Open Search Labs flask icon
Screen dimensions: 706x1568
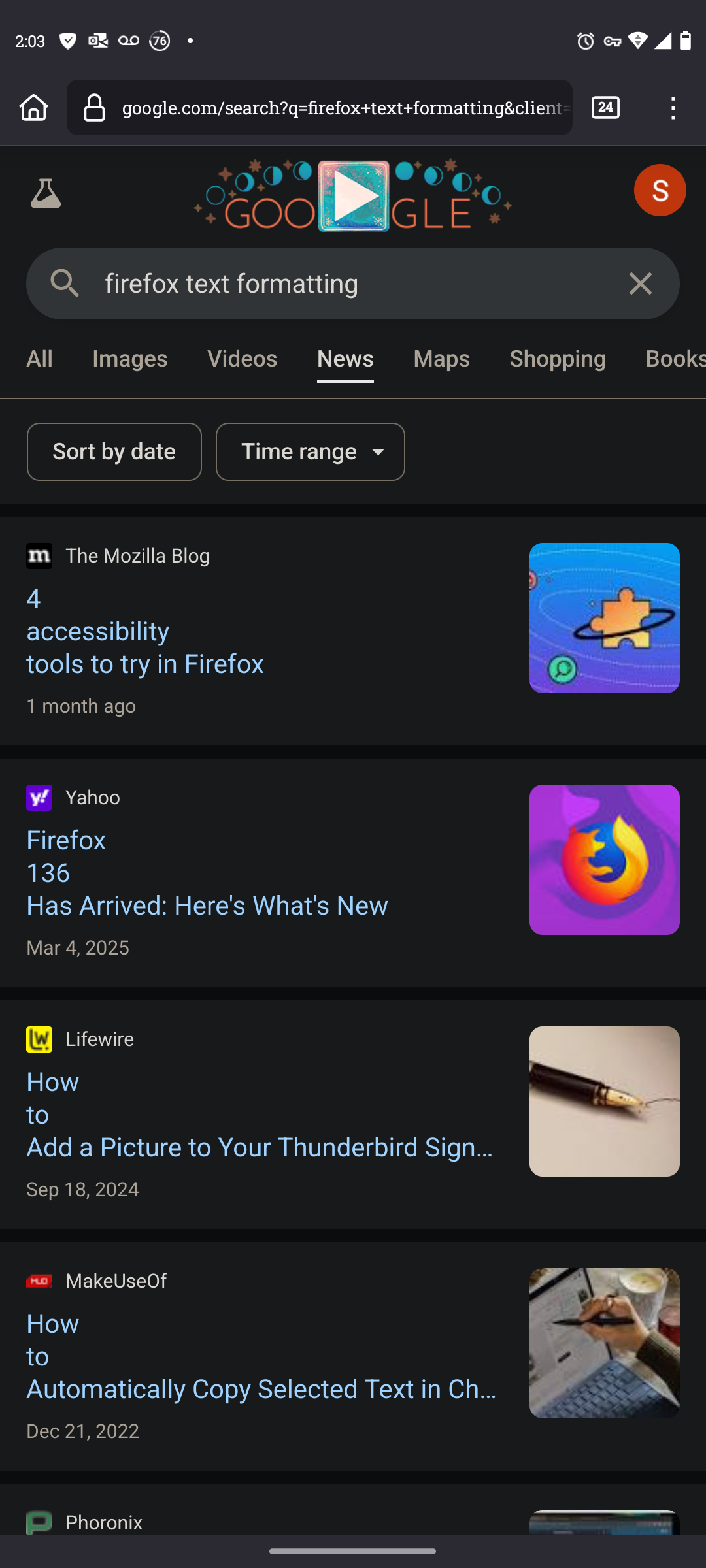pyautogui.click(x=46, y=193)
